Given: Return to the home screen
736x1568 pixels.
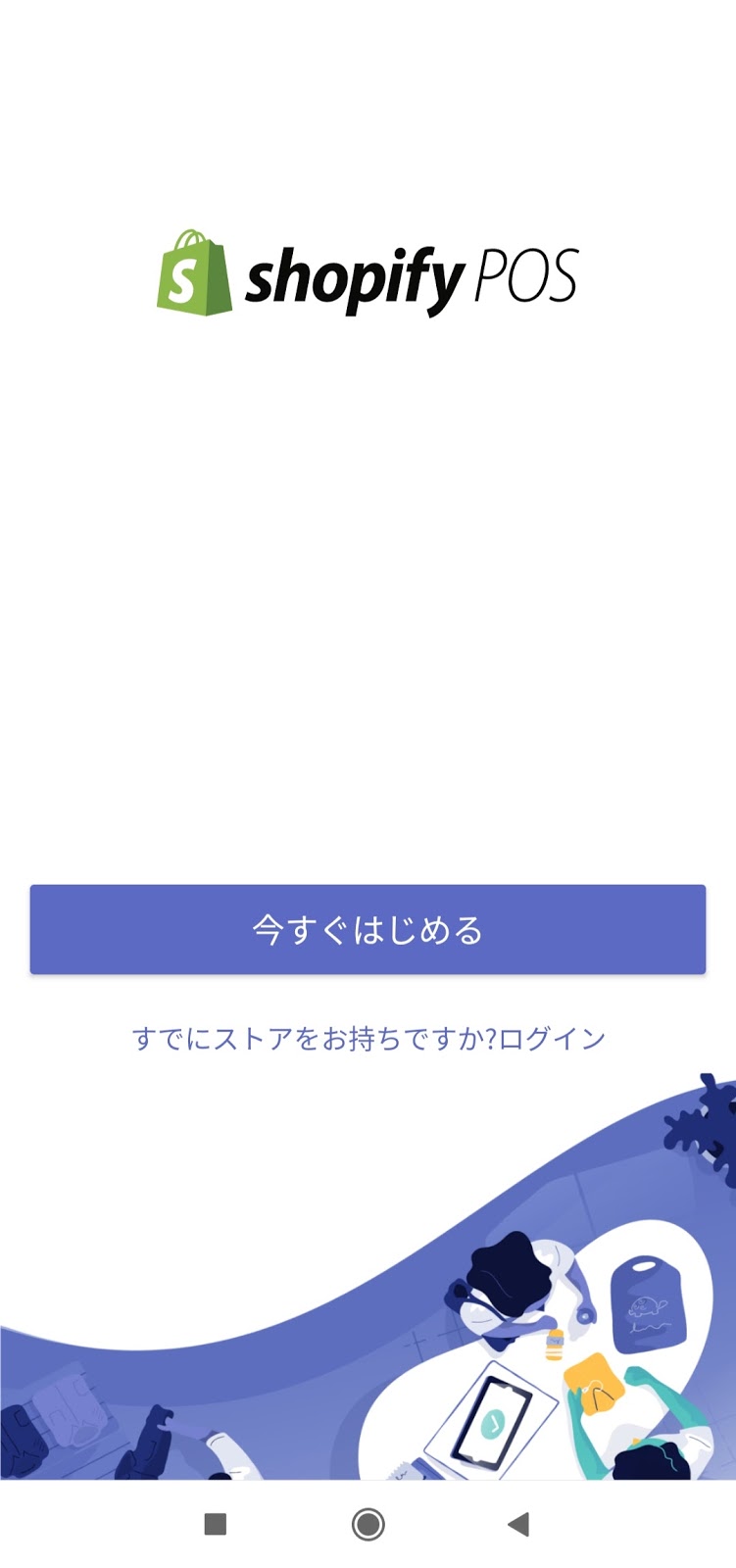Looking at the screenshot, I should [x=368, y=1524].
